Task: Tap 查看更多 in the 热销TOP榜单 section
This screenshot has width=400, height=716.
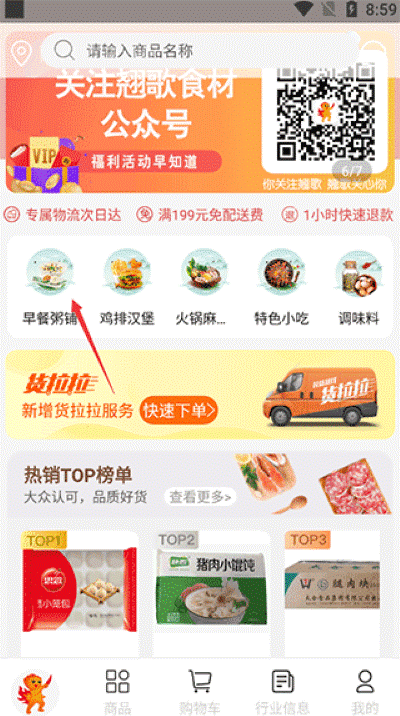Action: [200, 496]
